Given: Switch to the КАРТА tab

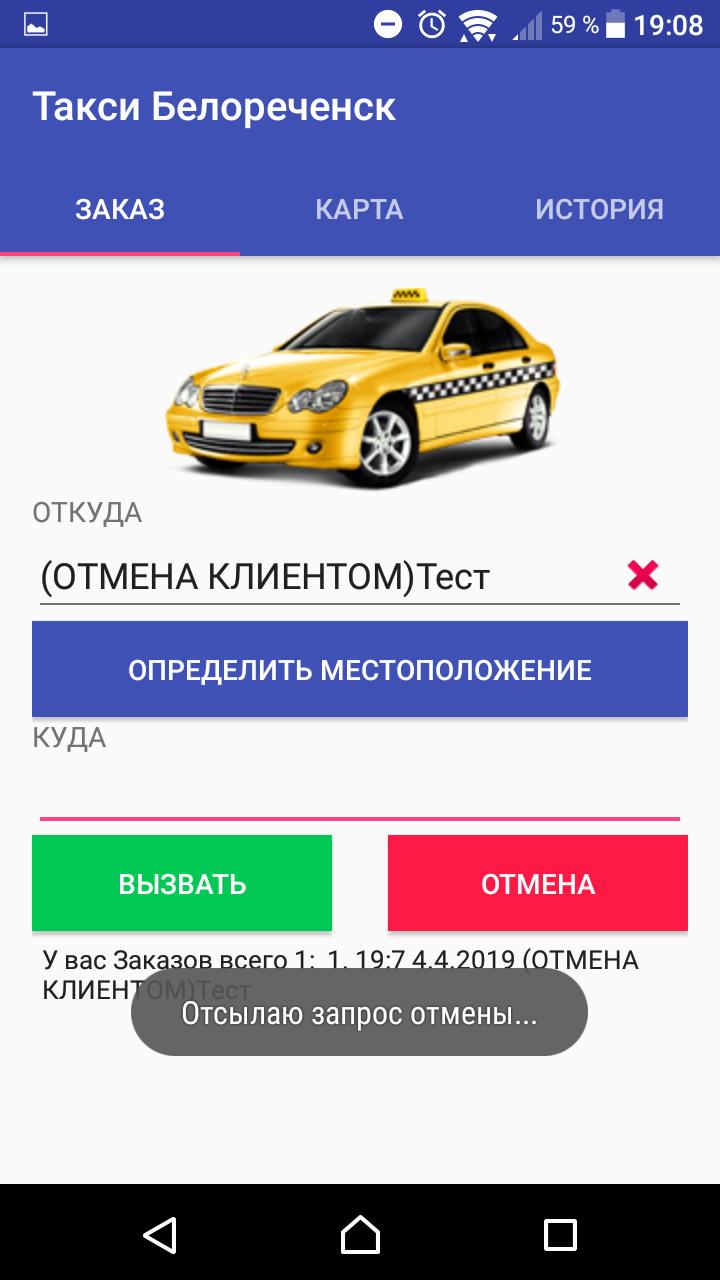Looking at the screenshot, I should 360,209.
